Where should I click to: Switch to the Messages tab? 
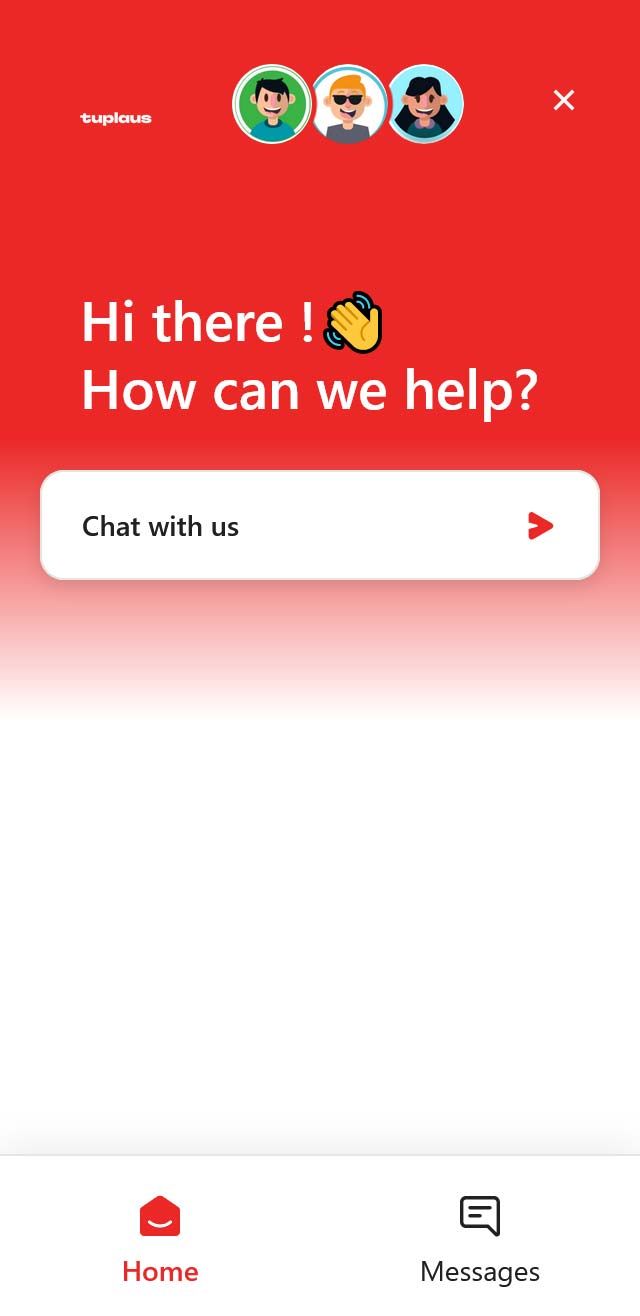click(480, 1240)
